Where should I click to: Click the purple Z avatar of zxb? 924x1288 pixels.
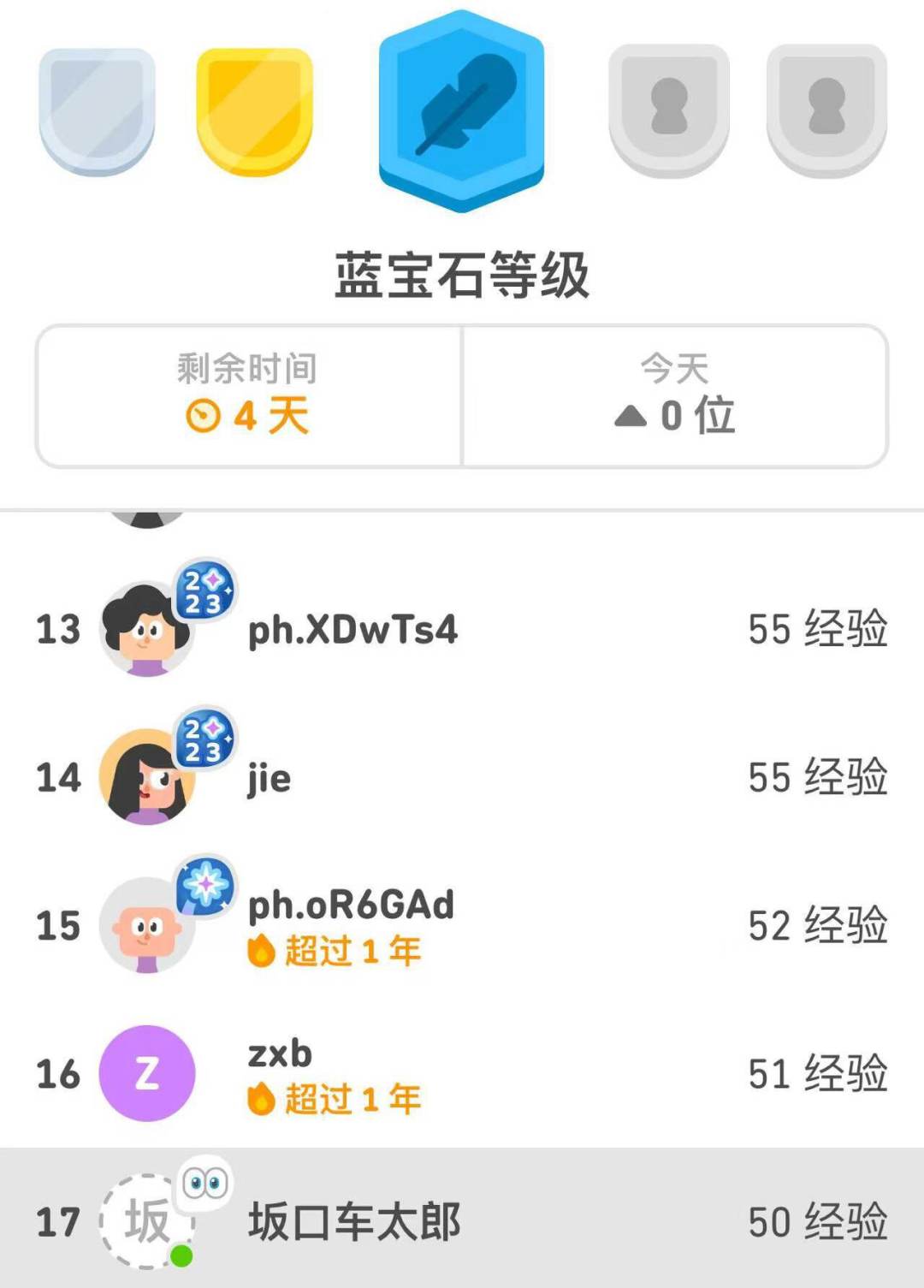coord(147,1074)
